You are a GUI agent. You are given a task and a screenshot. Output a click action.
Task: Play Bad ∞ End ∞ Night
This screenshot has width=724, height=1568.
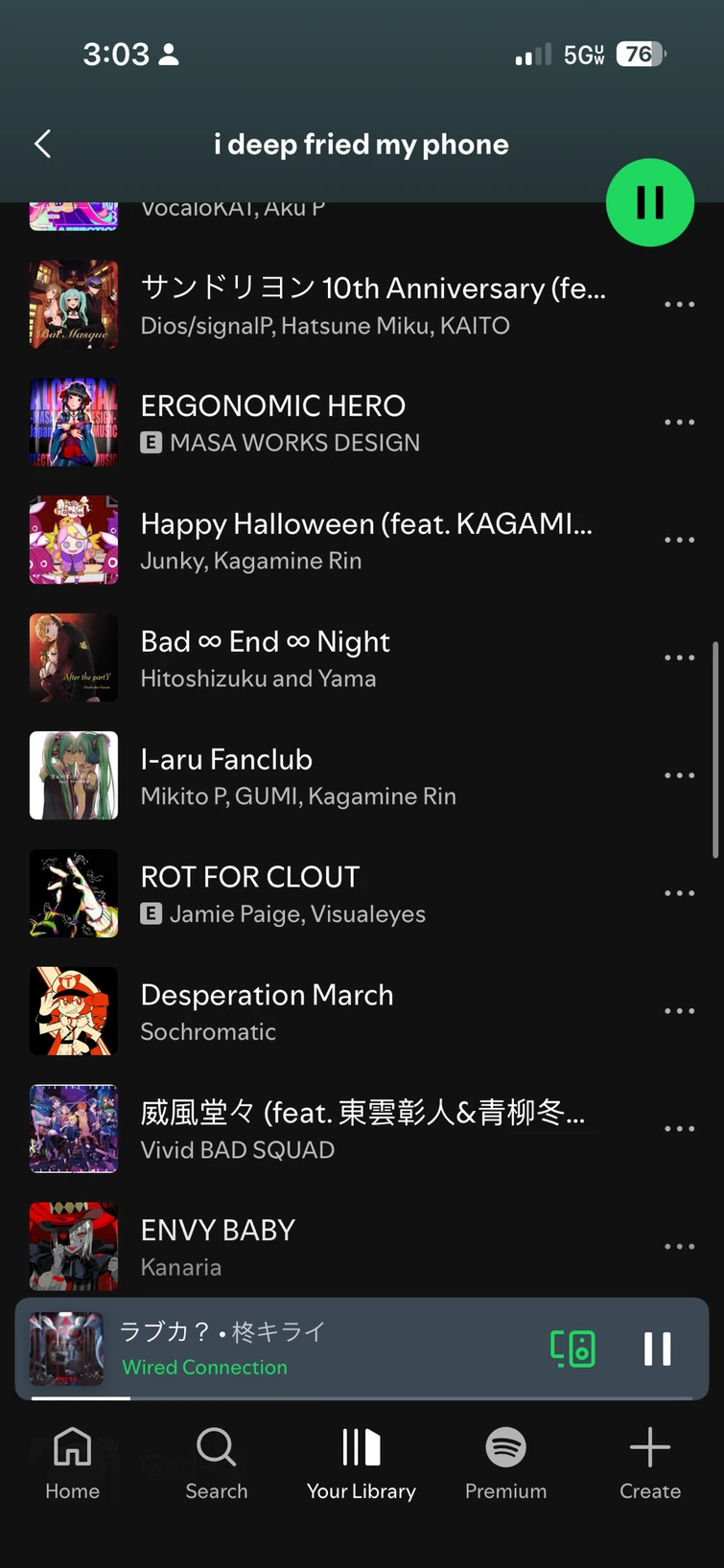point(266,657)
